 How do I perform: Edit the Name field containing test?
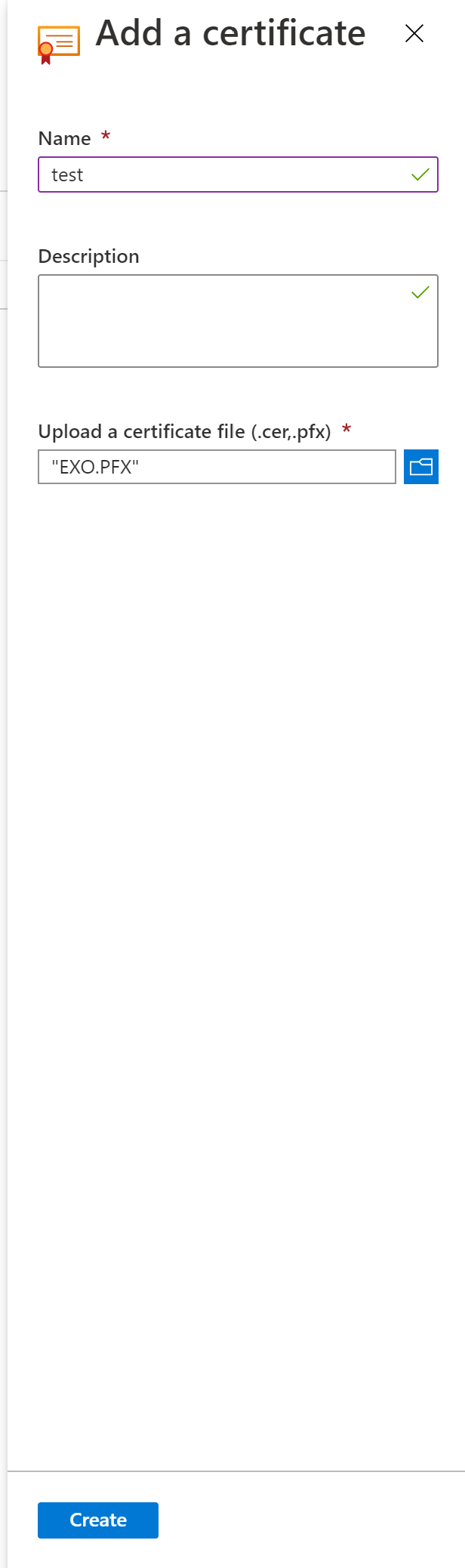[226, 175]
